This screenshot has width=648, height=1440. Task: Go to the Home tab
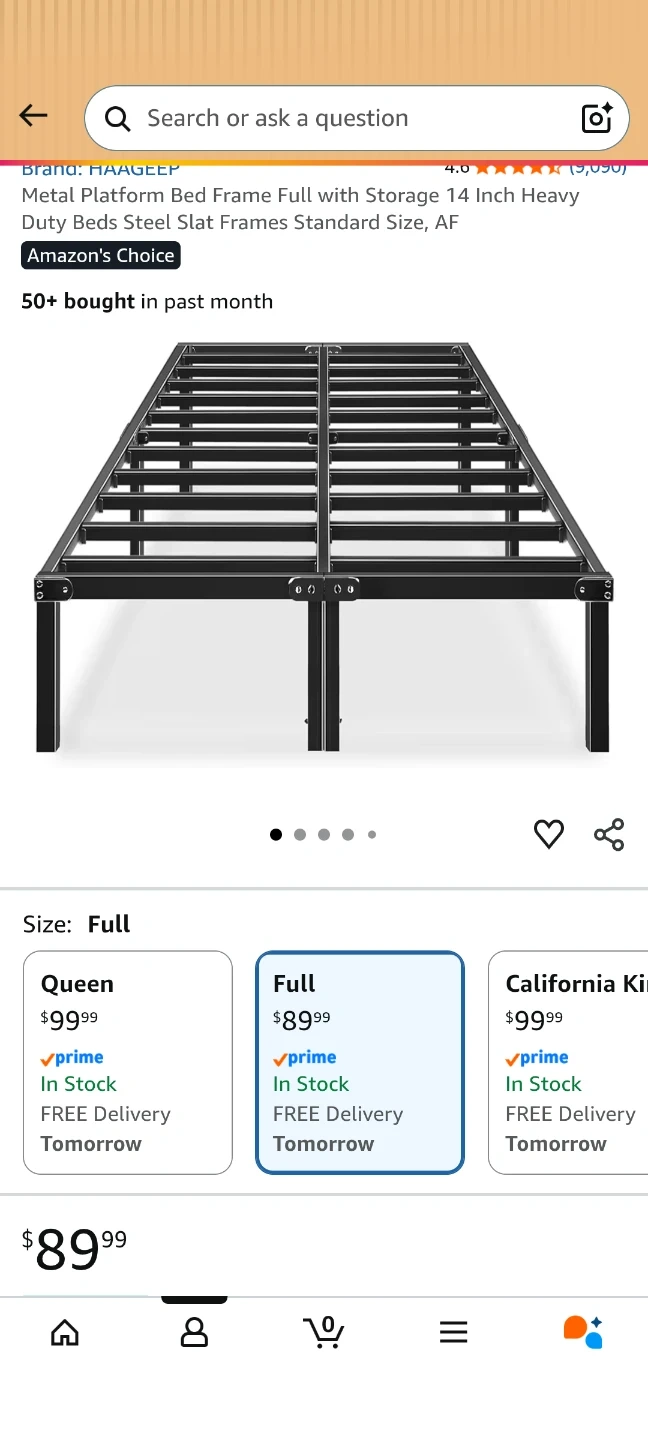(x=65, y=1332)
